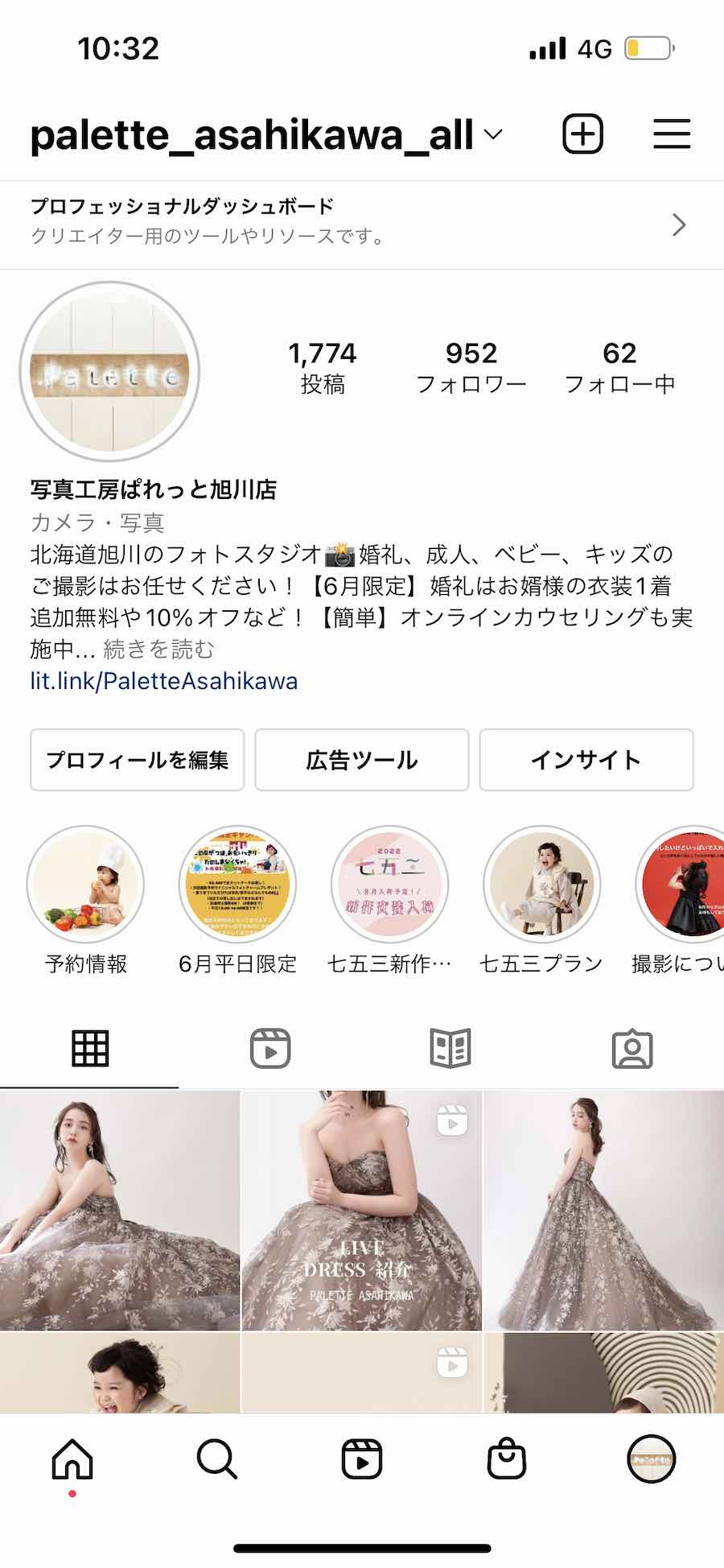
Task: Open the search and explore tab
Action: pos(217,1459)
